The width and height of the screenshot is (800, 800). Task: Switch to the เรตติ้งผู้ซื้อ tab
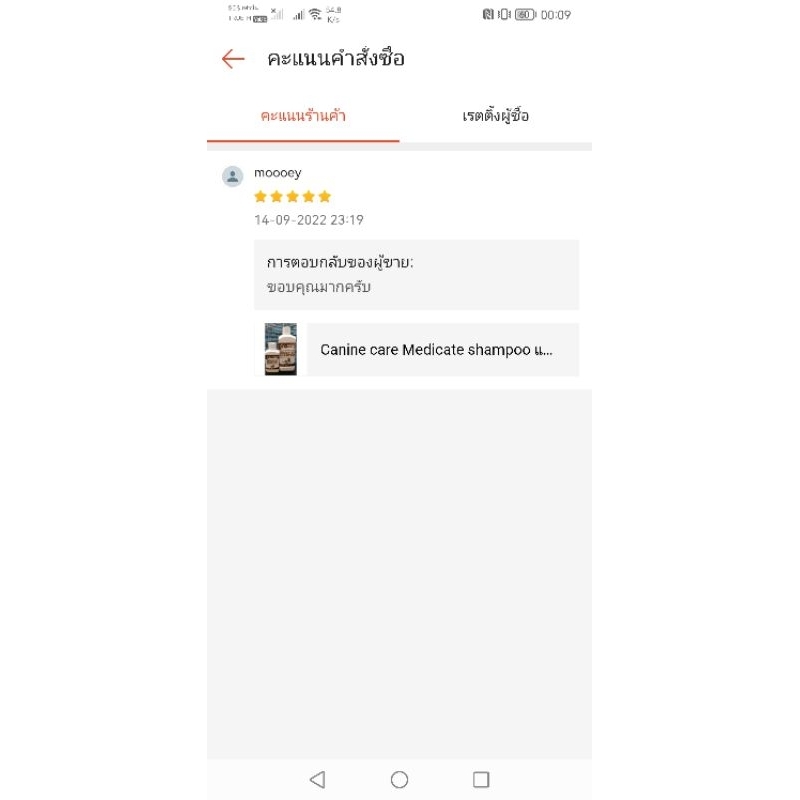495,116
